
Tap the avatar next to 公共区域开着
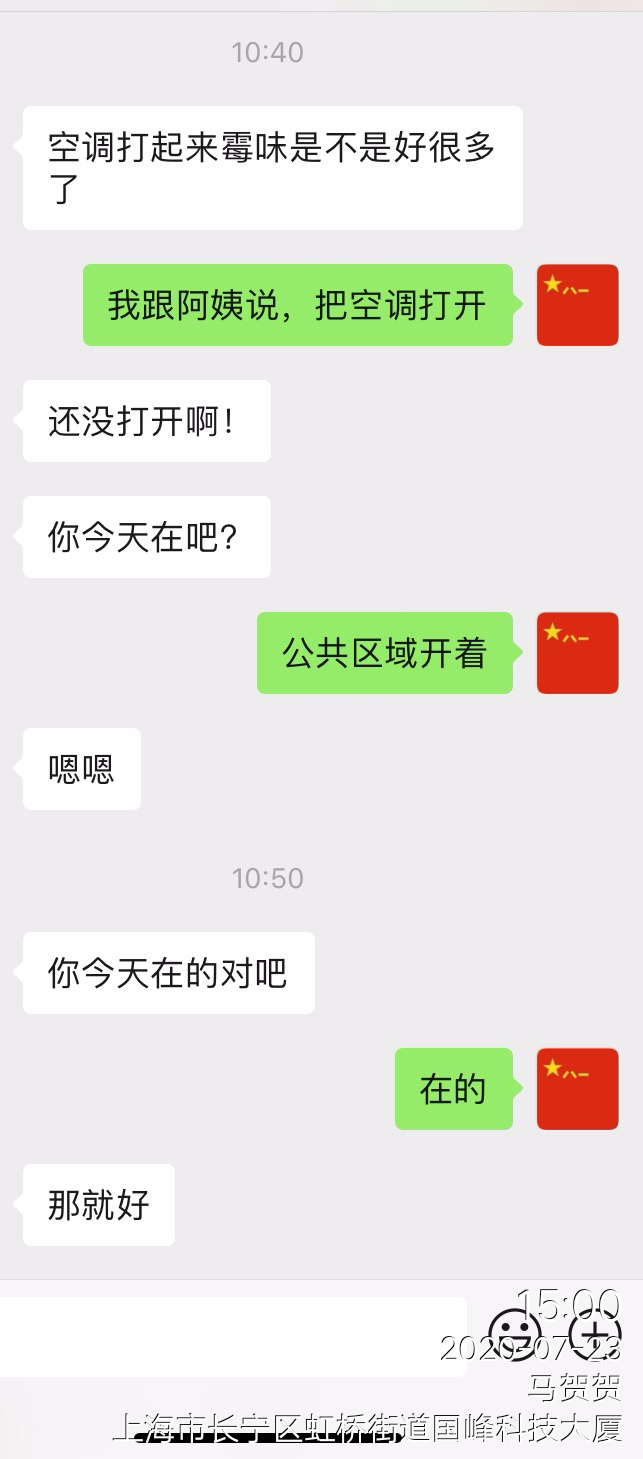[x=577, y=653]
